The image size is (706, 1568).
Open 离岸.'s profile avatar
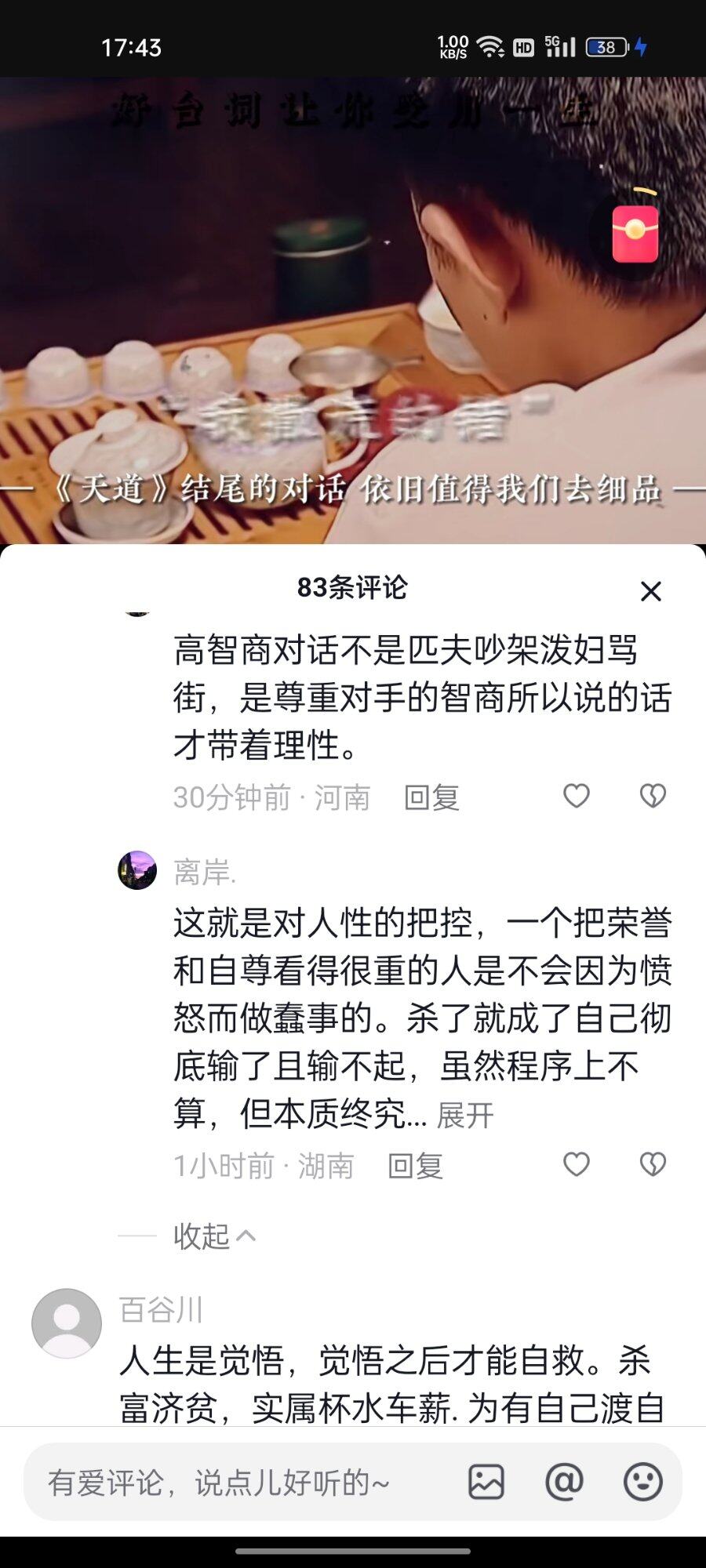coord(137,870)
